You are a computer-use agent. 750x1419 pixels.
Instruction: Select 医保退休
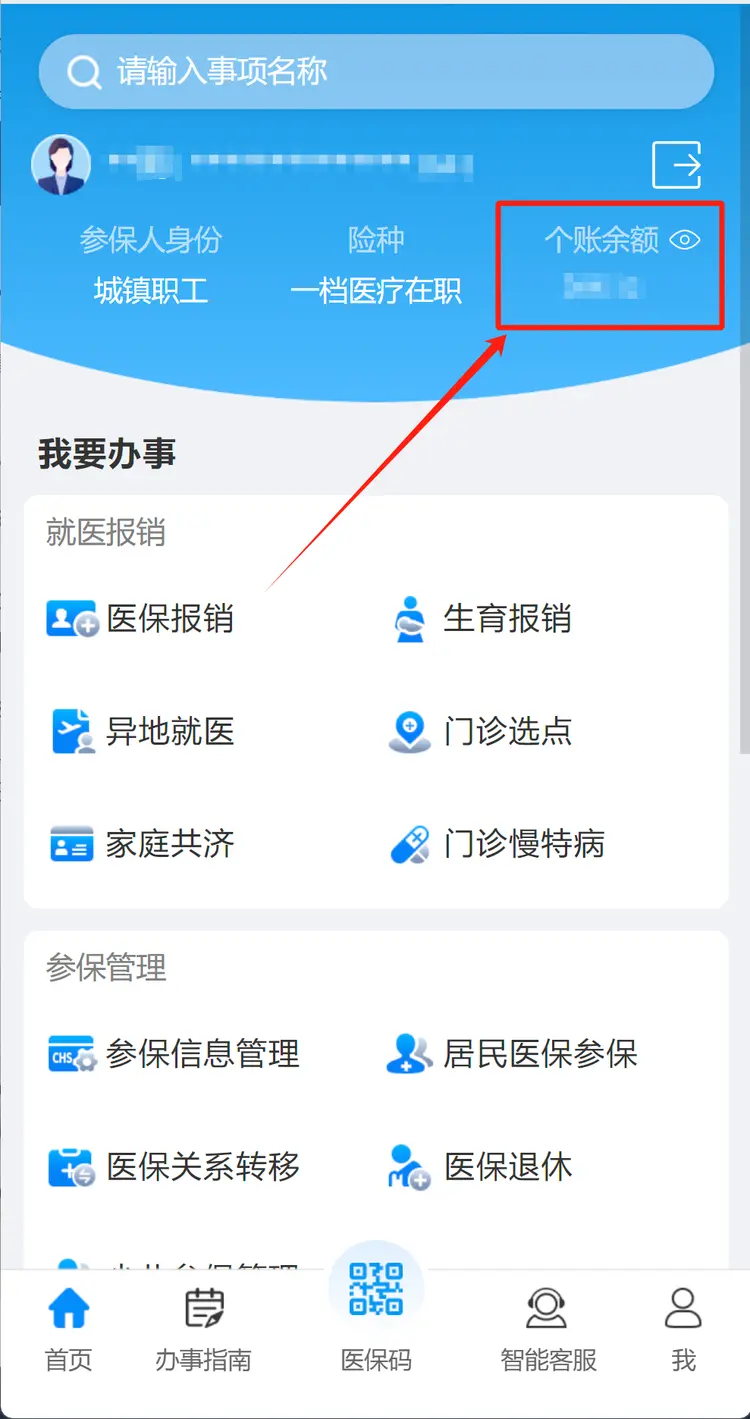coord(480,1167)
